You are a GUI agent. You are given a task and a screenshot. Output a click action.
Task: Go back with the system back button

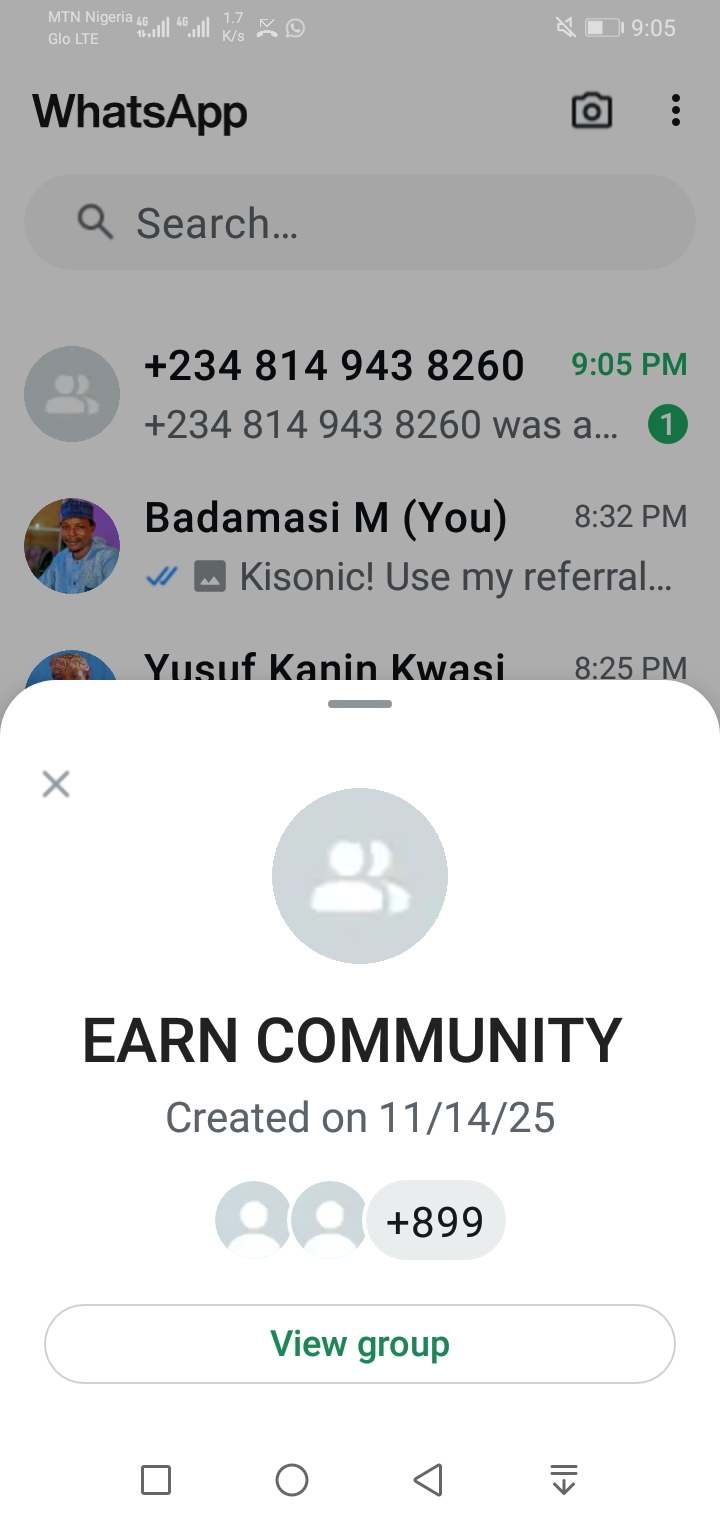[x=428, y=1480]
